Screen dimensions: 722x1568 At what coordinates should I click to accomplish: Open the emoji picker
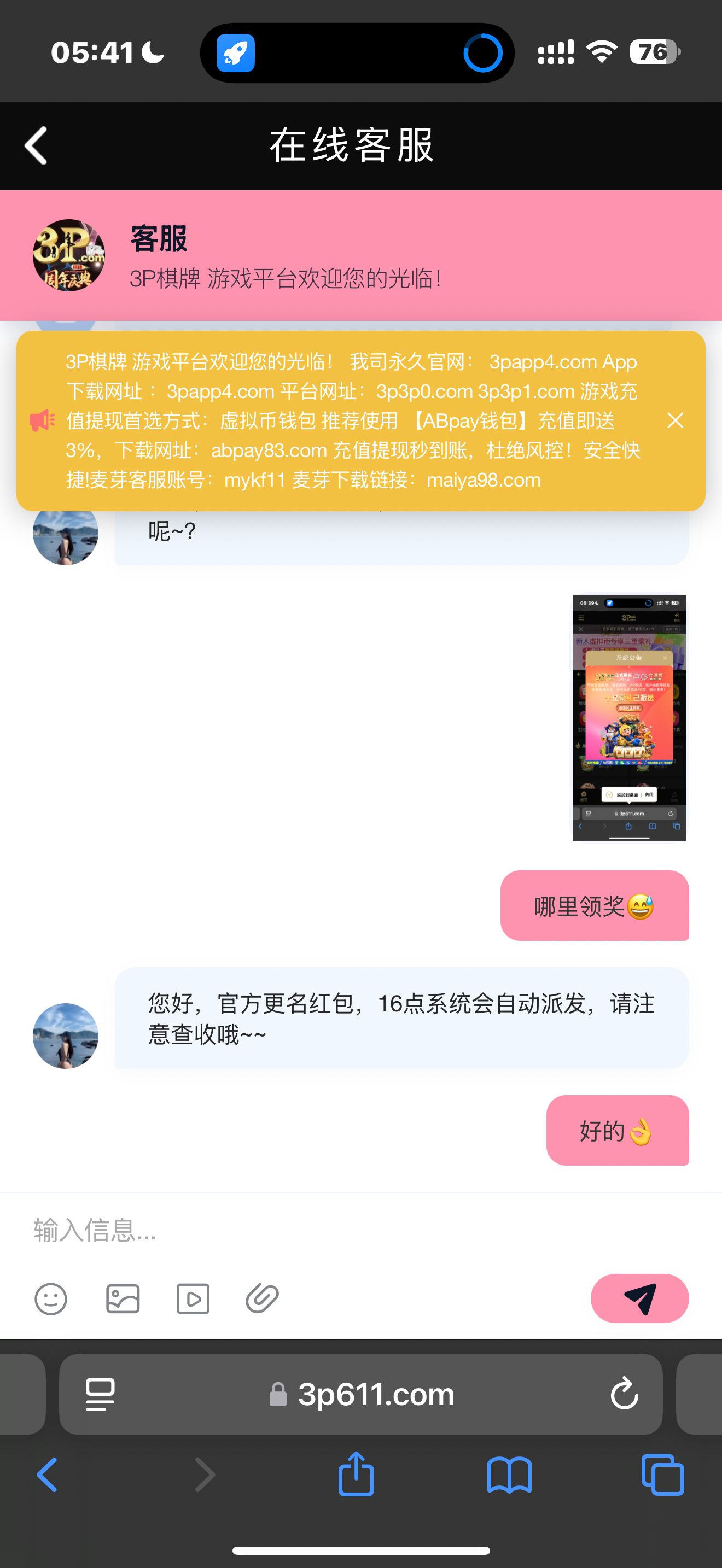click(50, 1299)
